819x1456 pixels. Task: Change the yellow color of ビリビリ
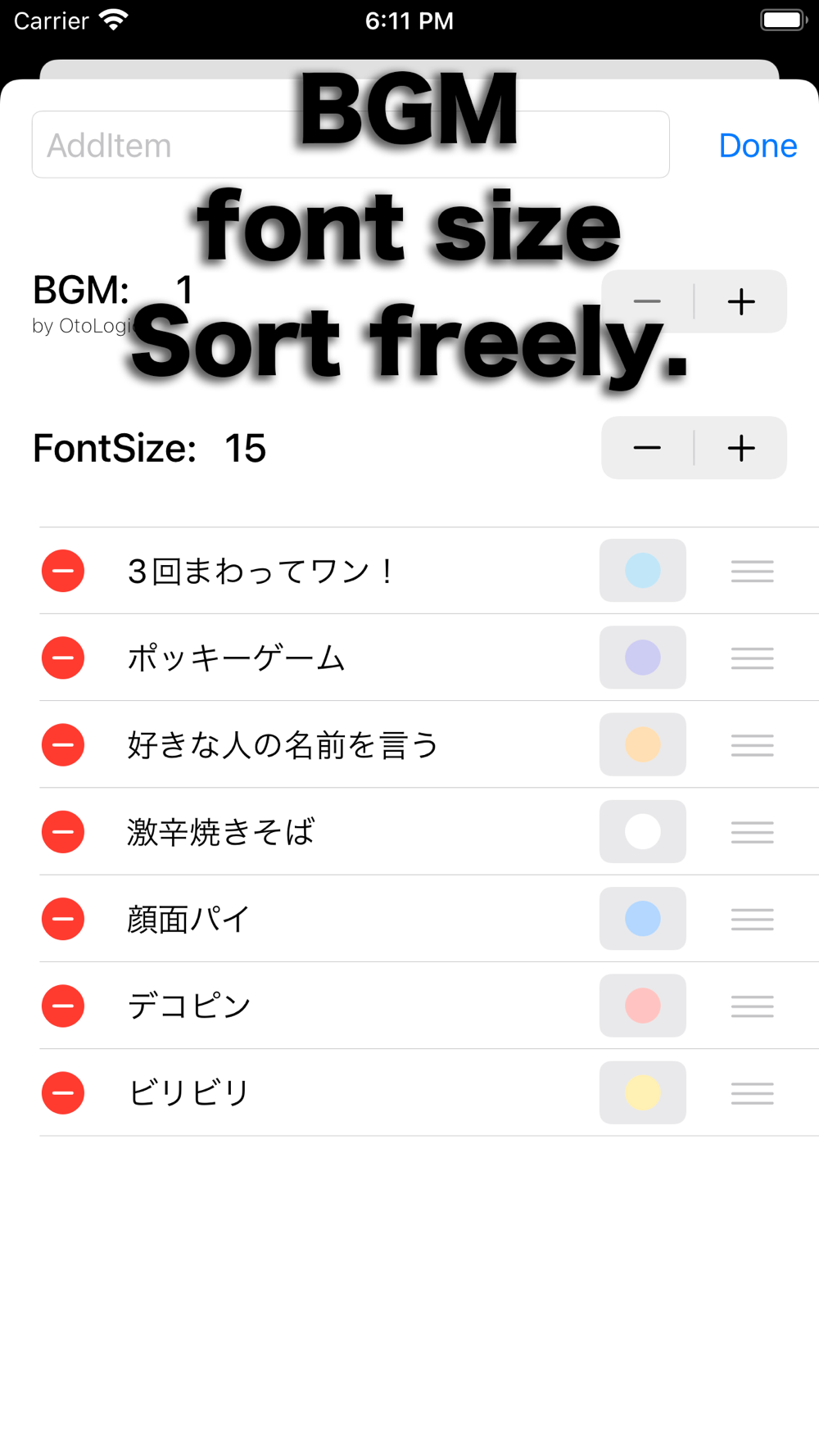[x=643, y=1093]
